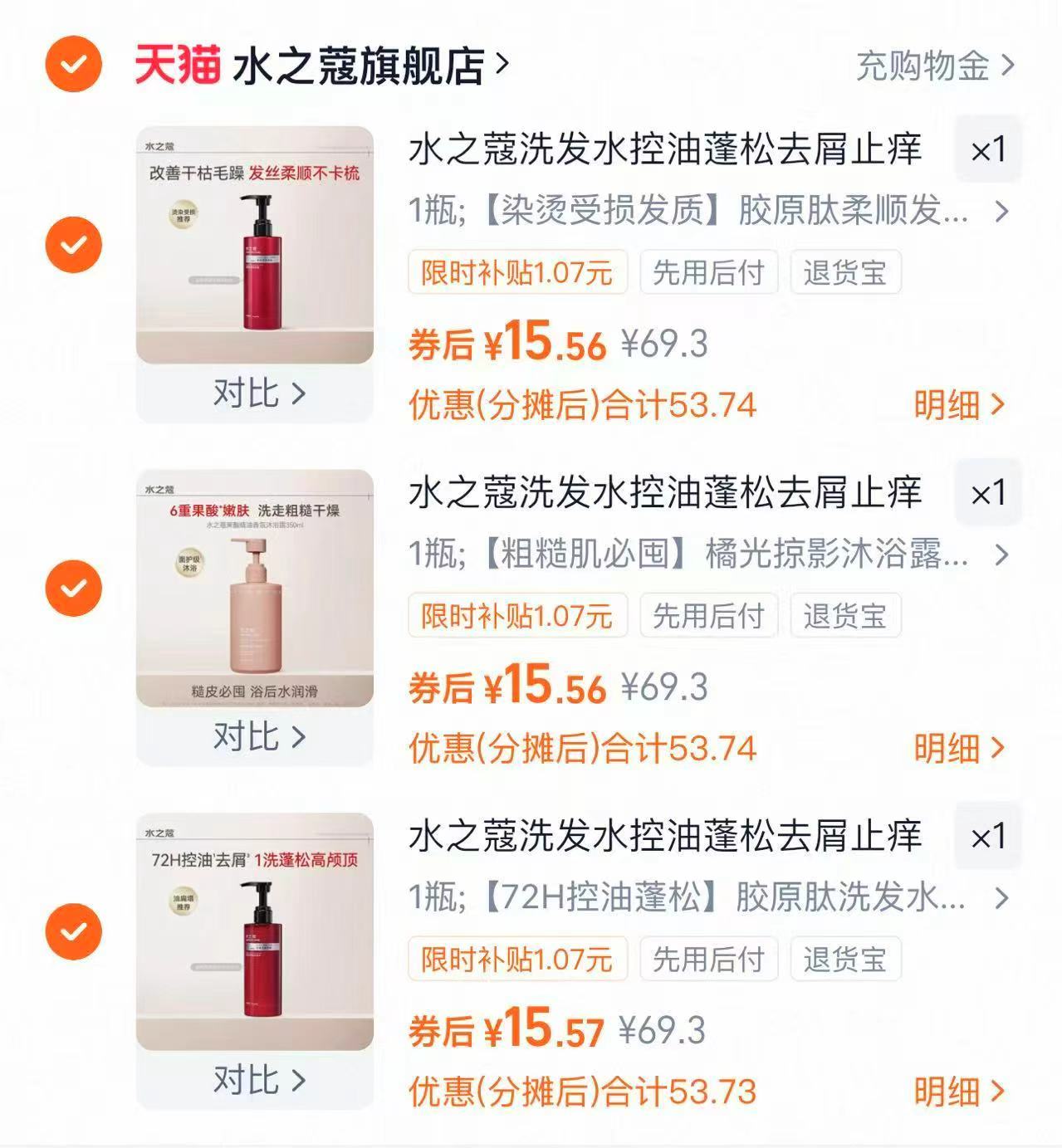The height and width of the screenshot is (1148, 1062).
Task: Click the 限时补贴1.07元 tag on first product
Action: (x=514, y=272)
